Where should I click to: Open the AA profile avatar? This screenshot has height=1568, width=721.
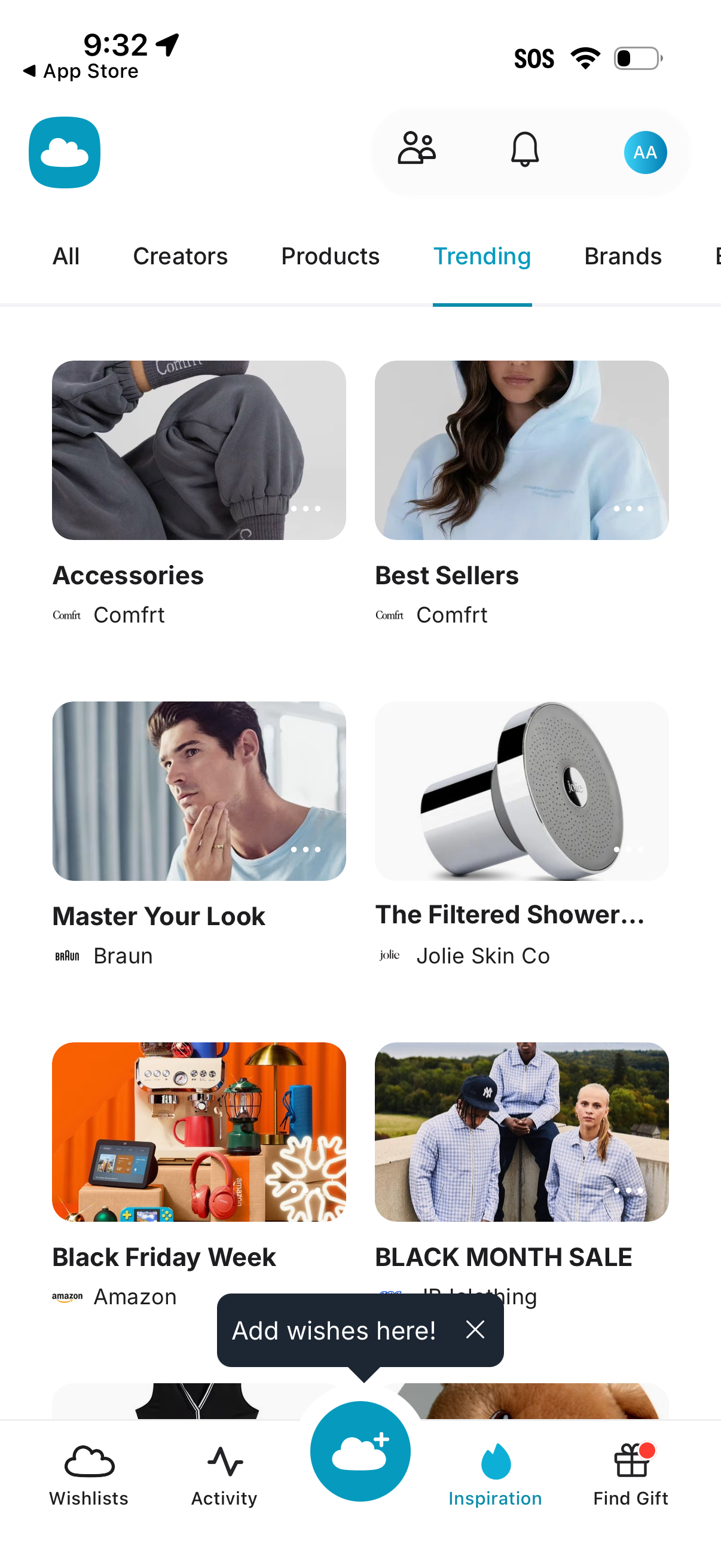[645, 152]
